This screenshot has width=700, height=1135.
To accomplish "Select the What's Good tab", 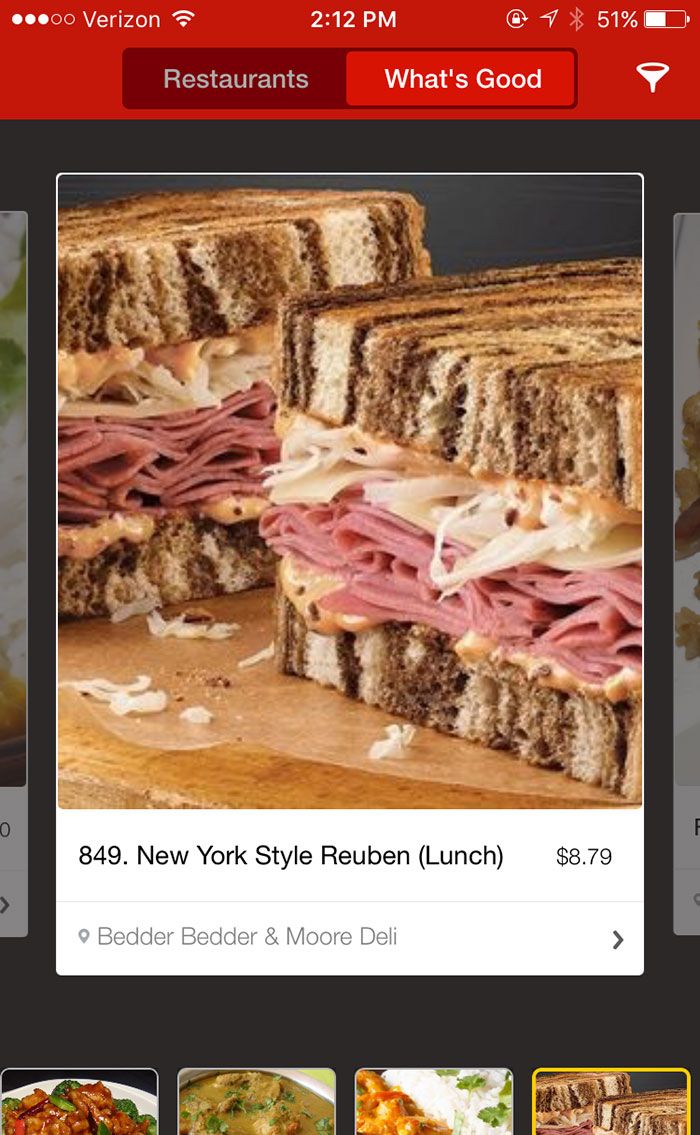I will click(462, 79).
